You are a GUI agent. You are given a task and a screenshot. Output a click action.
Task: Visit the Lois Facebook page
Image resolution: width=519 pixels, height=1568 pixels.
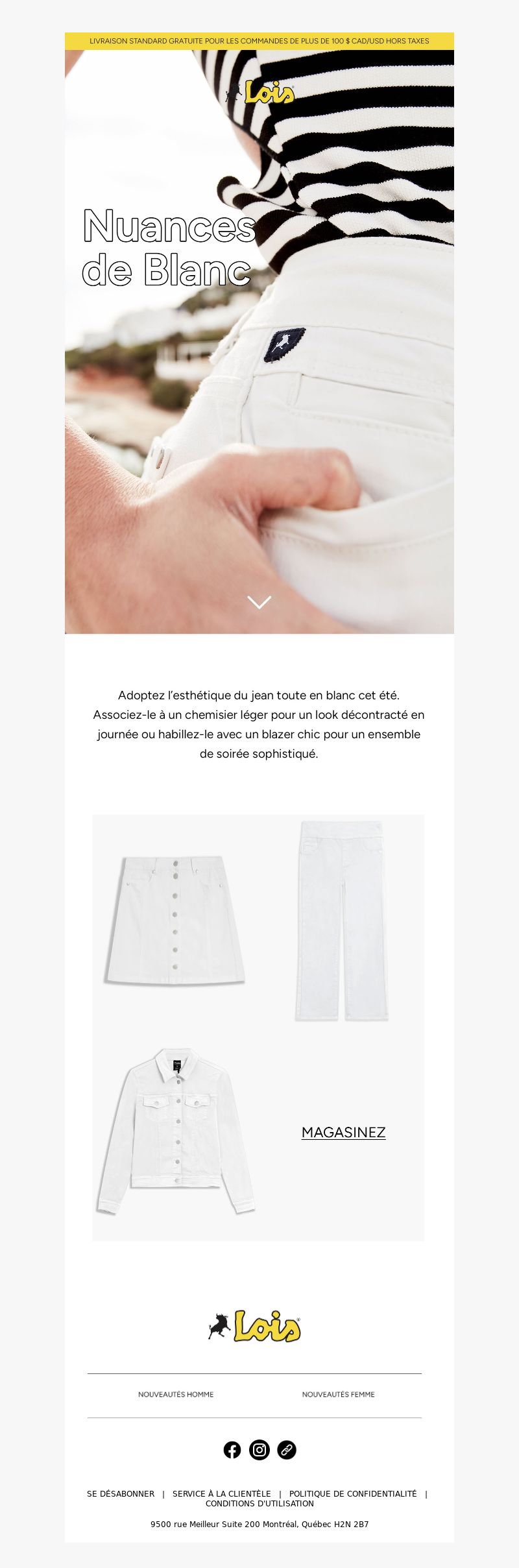pyautogui.click(x=232, y=1450)
